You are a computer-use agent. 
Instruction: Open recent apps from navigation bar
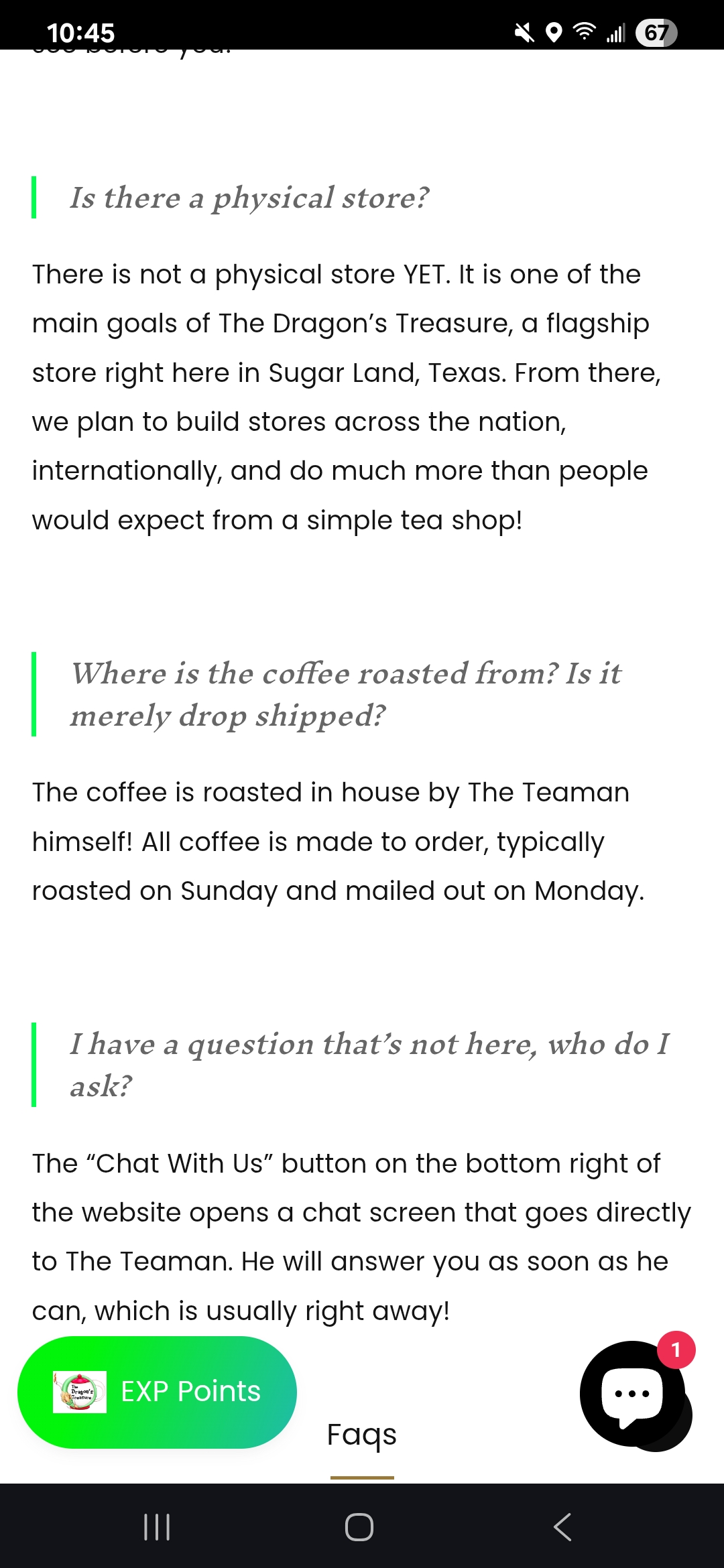[157, 1527]
